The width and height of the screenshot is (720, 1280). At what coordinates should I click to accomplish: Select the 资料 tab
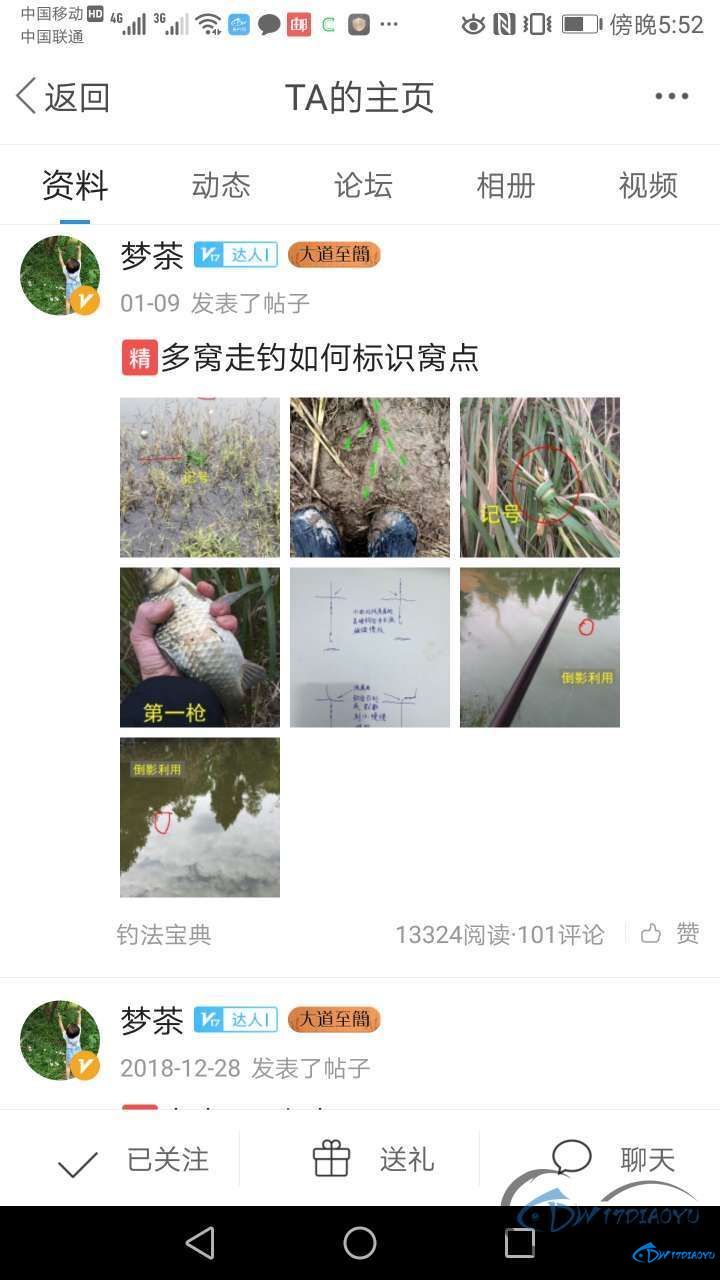pyautogui.click(x=75, y=185)
